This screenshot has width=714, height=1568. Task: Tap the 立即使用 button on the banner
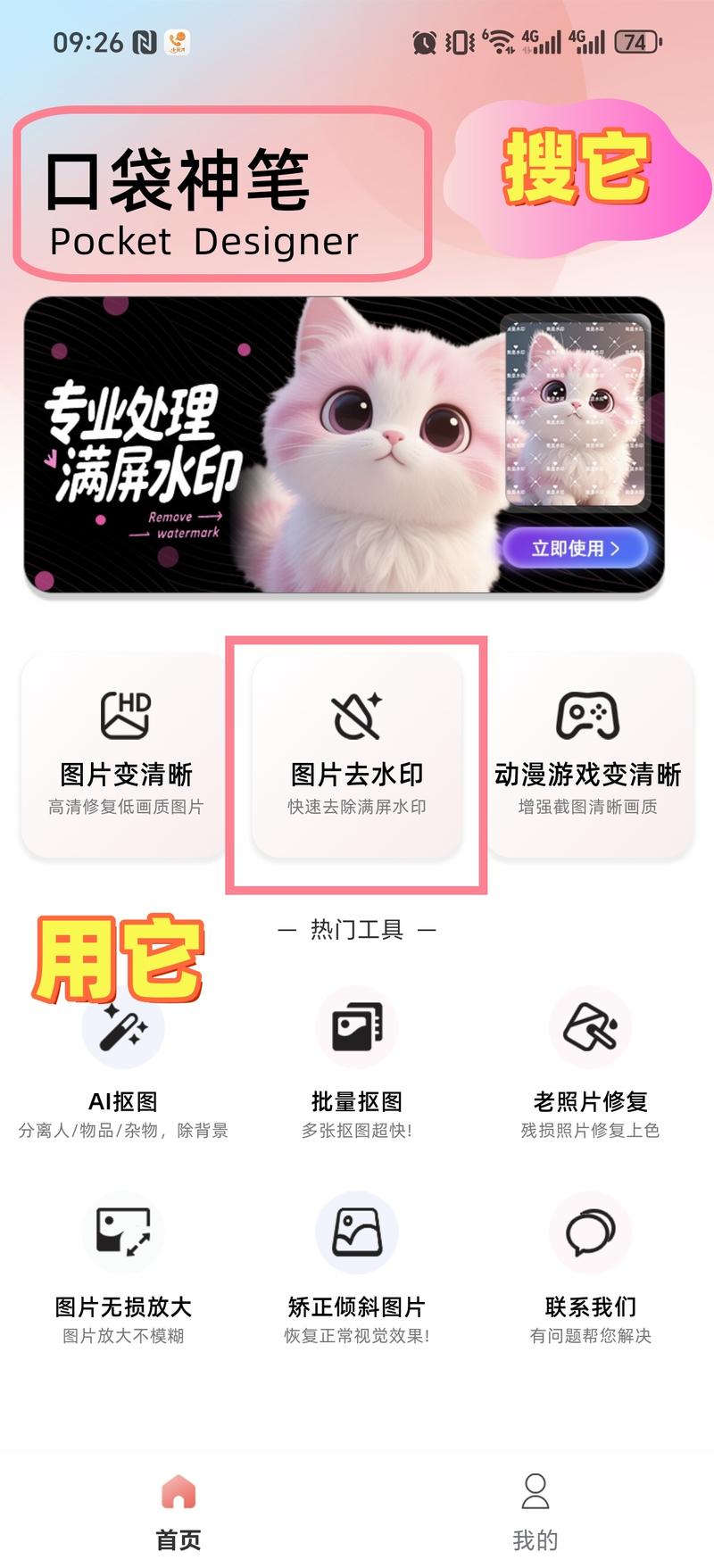576,548
